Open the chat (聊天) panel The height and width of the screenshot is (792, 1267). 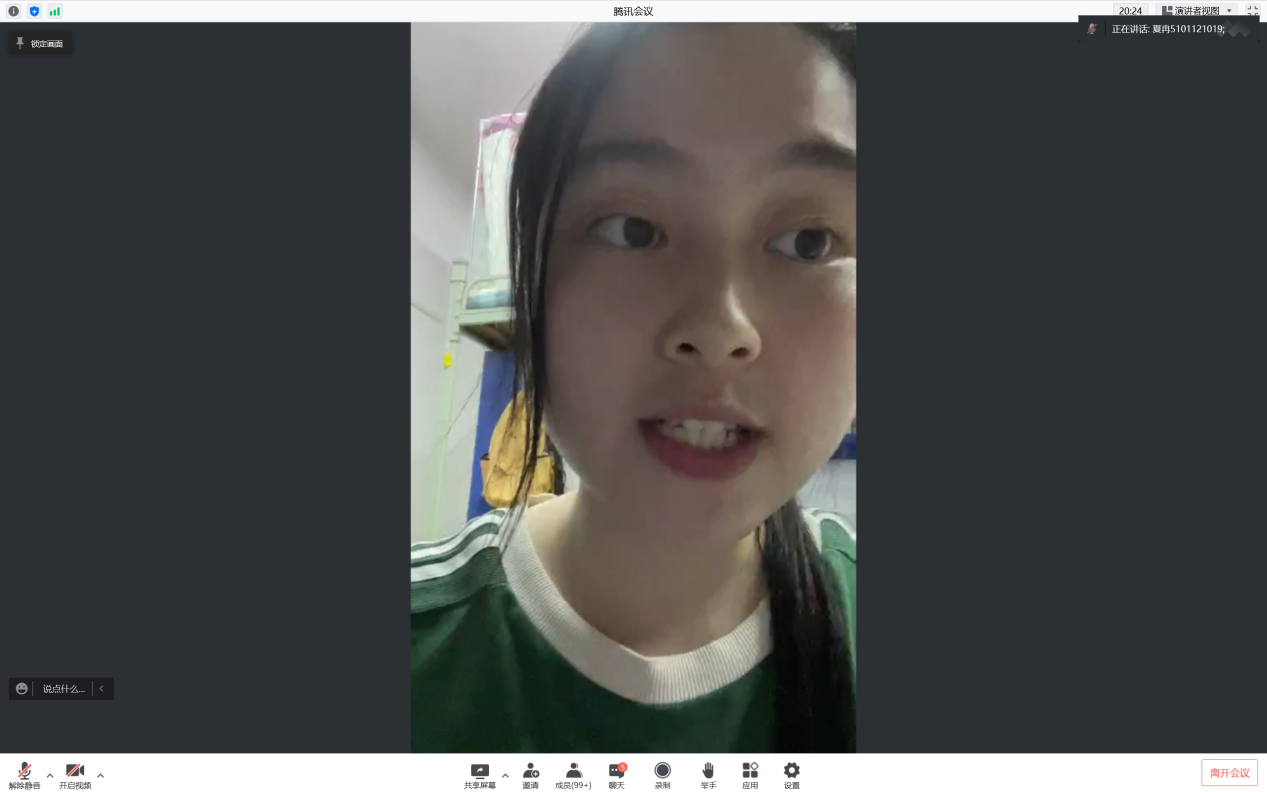pos(617,774)
